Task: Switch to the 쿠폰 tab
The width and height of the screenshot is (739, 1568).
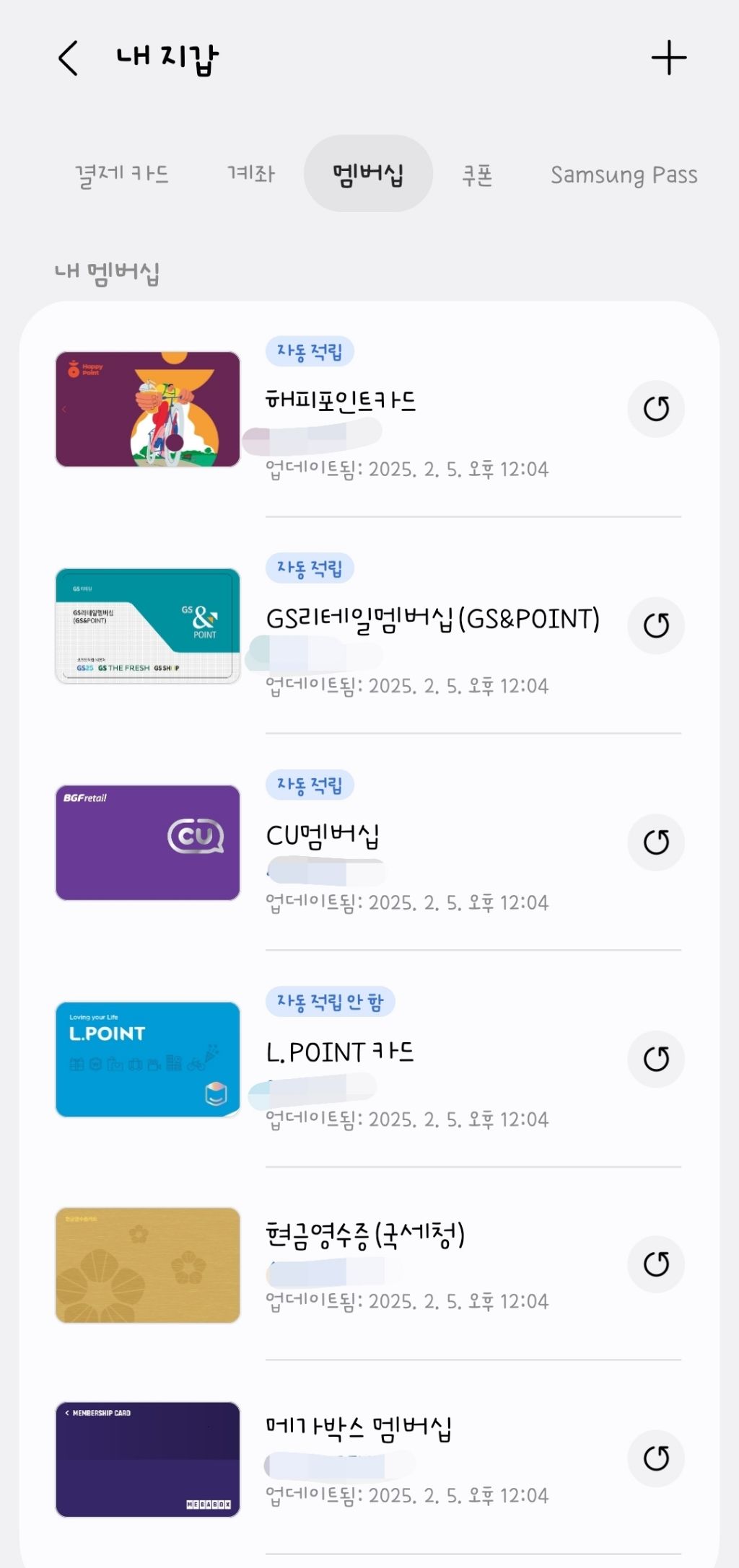Action: 477,175
